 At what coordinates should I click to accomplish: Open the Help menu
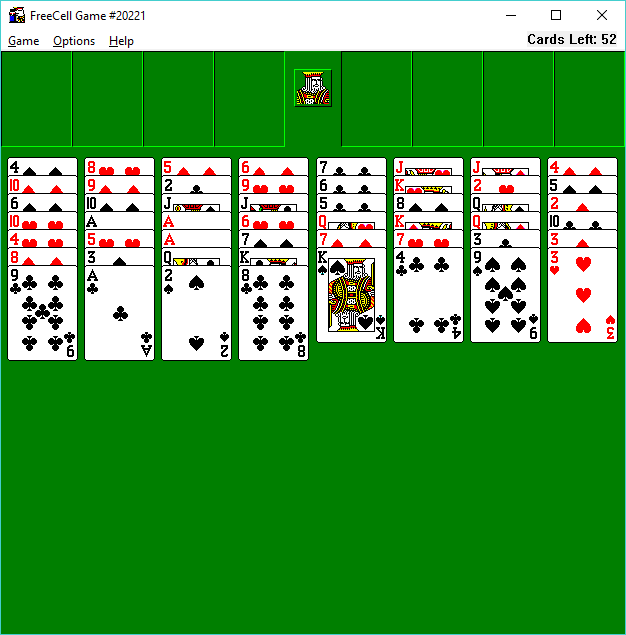point(121,41)
